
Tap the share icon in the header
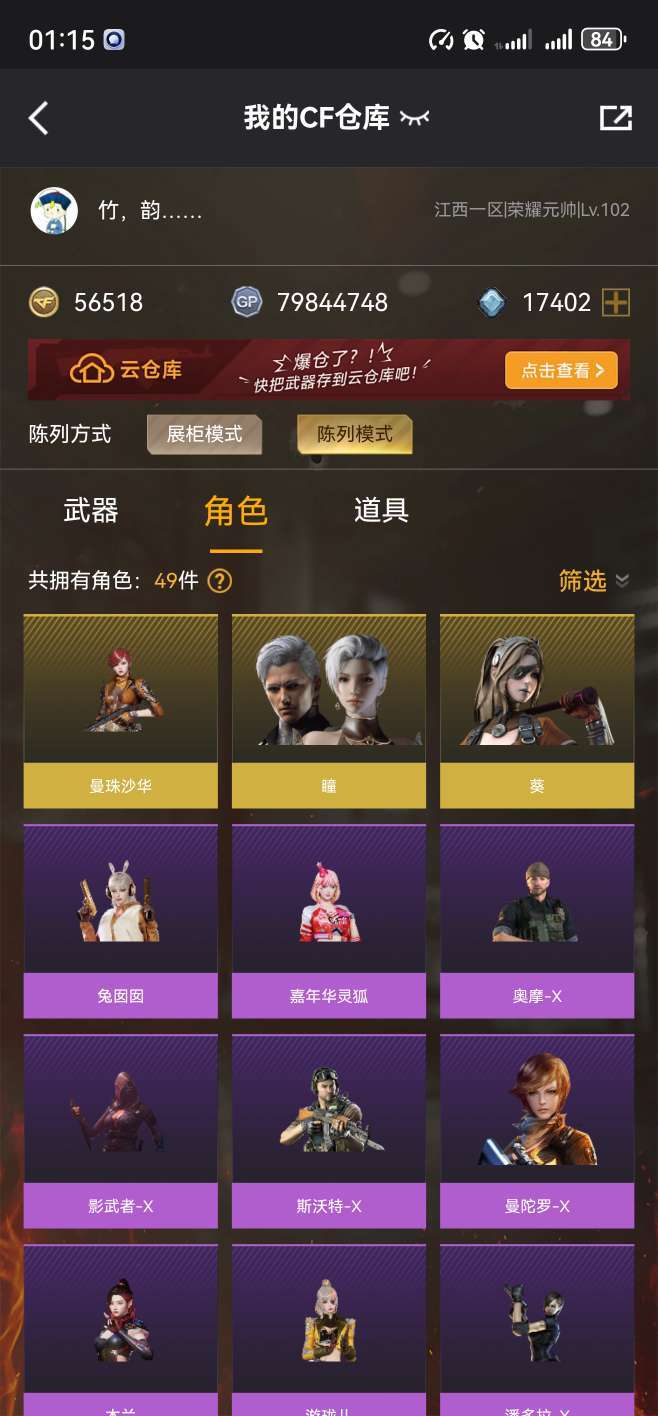click(x=615, y=118)
